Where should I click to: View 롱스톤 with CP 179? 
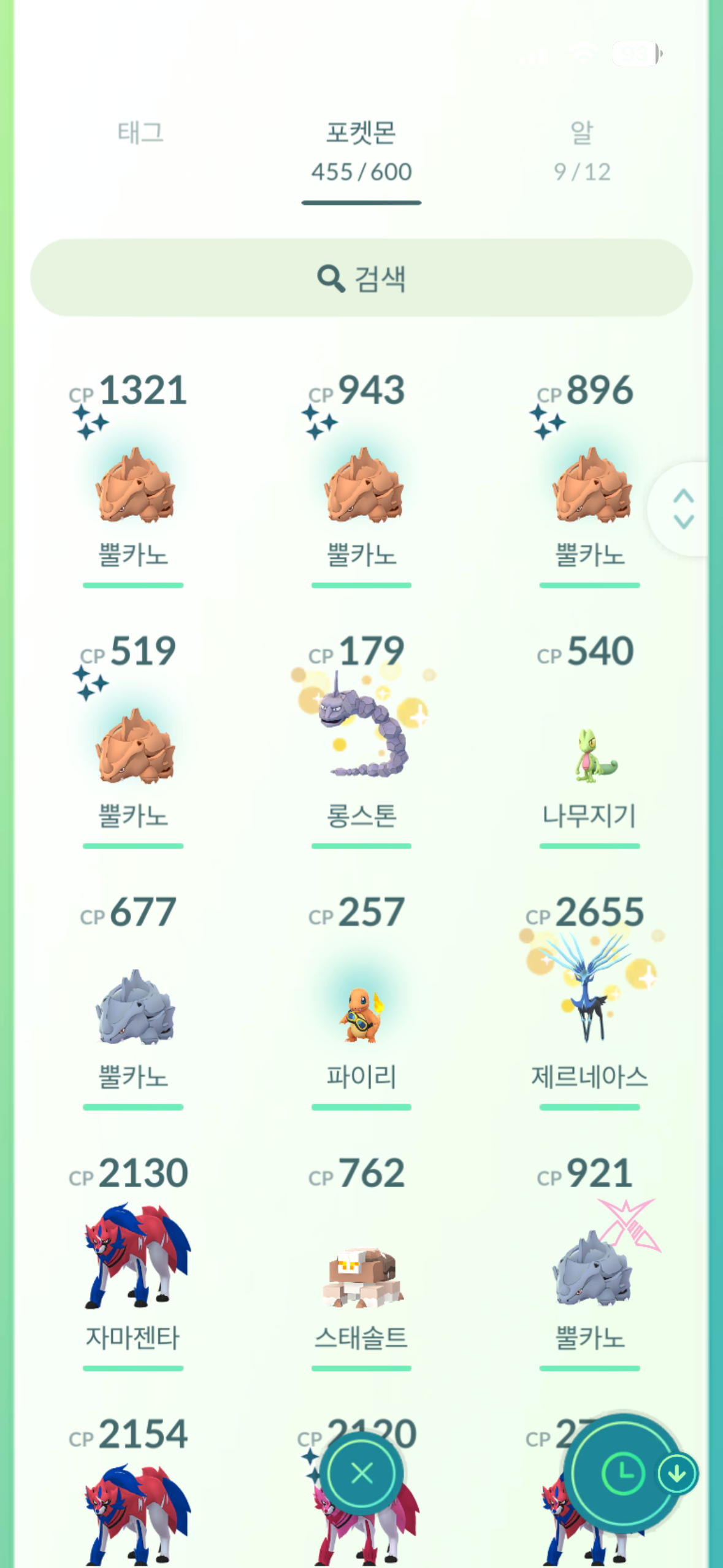pyautogui.click(x=361, y=740)
